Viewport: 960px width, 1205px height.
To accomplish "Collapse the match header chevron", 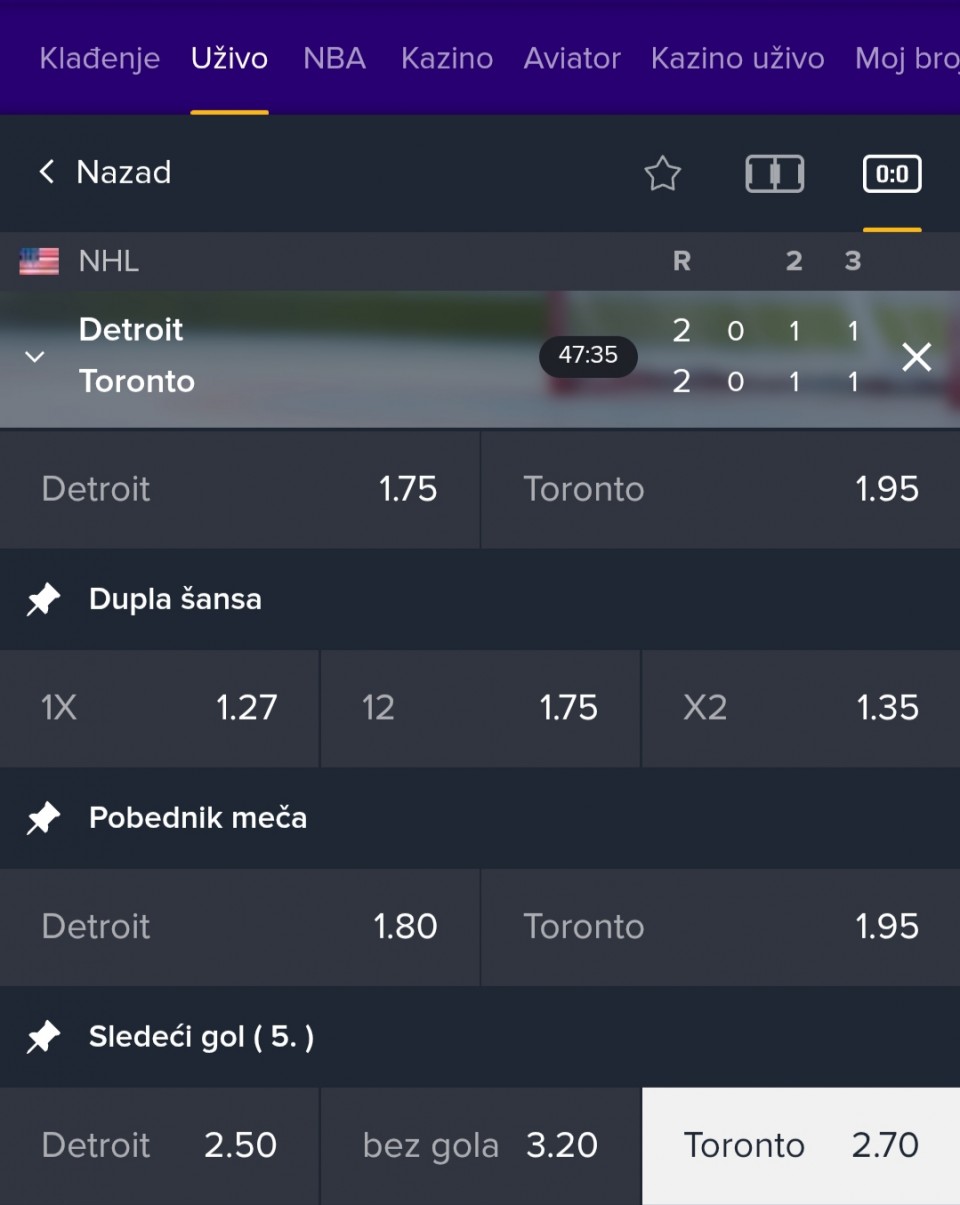I will tap(35, 357).
